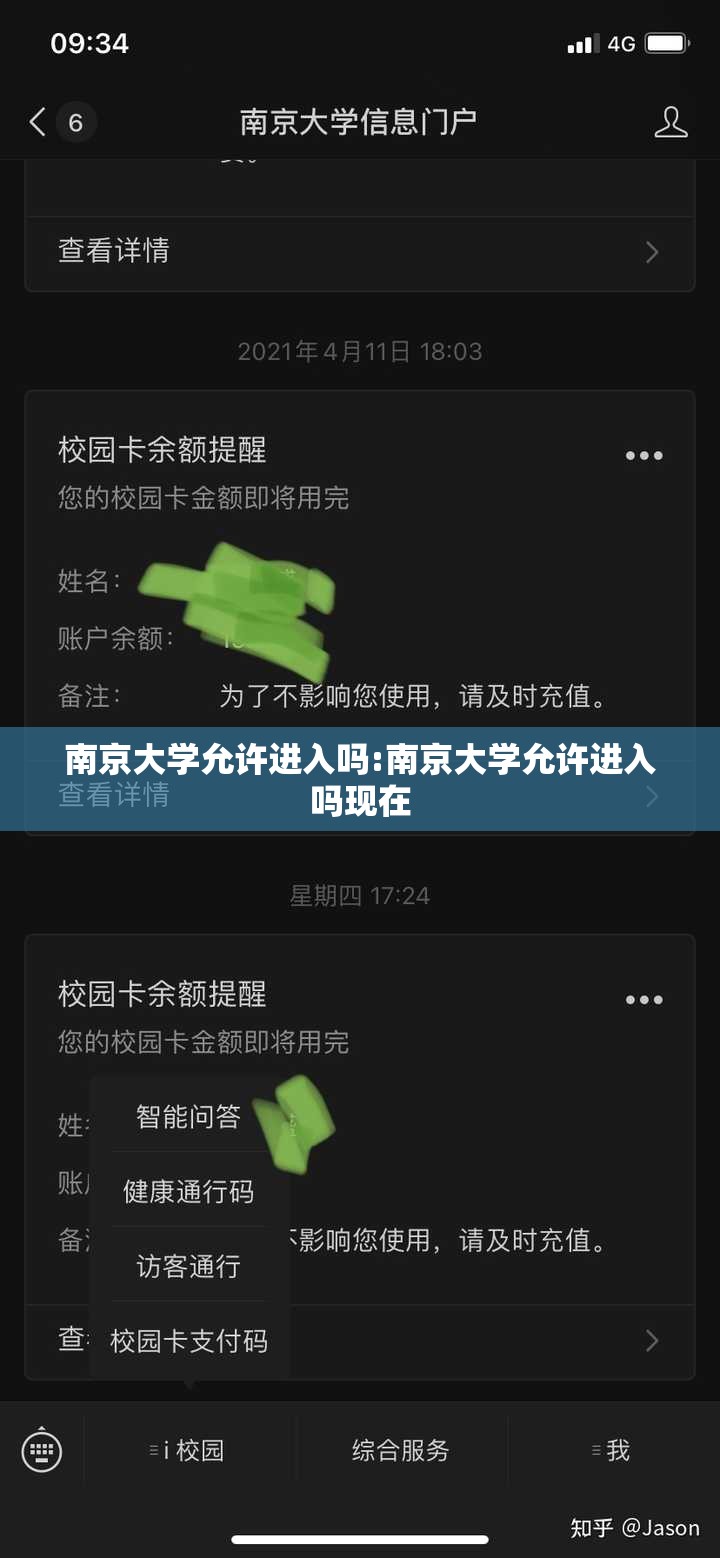Screen dimensions: 720x1558
Task: Open 查看详情 on the topmost card
Action: click(x=359, y=250)
